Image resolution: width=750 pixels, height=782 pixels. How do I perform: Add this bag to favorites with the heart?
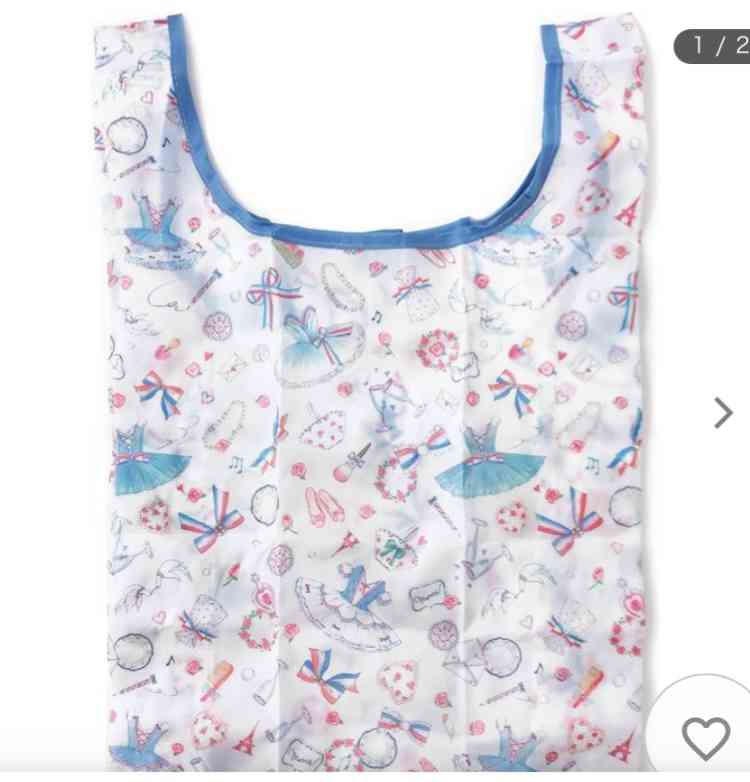(x=705, y=738)
